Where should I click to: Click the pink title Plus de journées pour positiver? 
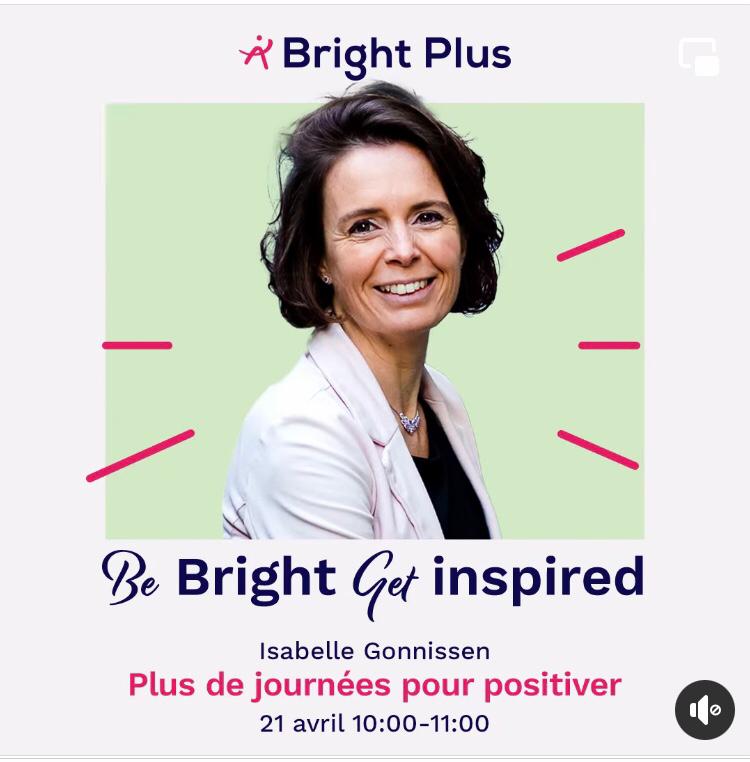(375, 687)
